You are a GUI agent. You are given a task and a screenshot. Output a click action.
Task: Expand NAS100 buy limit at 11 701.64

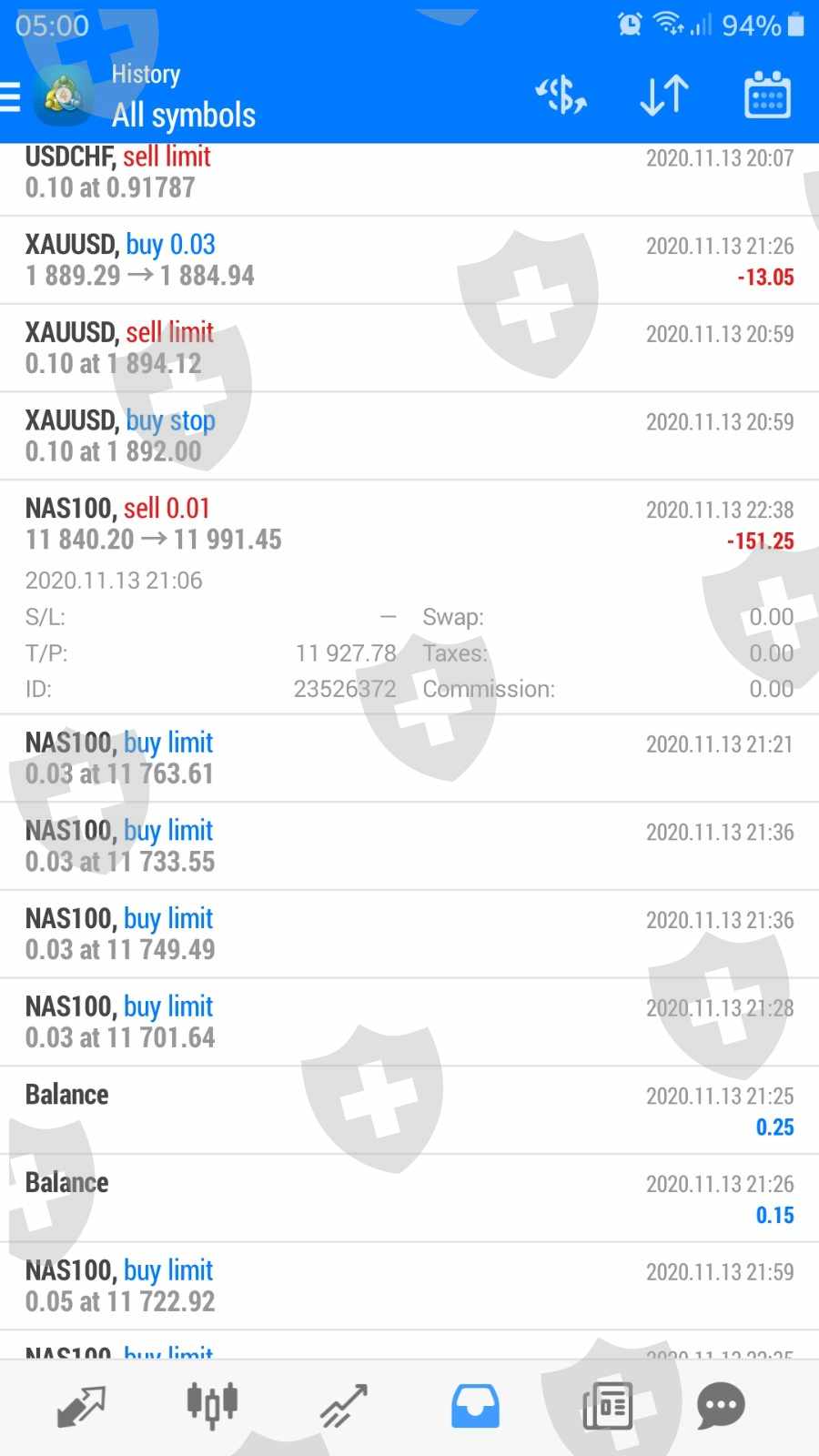tap(409, 1022)
